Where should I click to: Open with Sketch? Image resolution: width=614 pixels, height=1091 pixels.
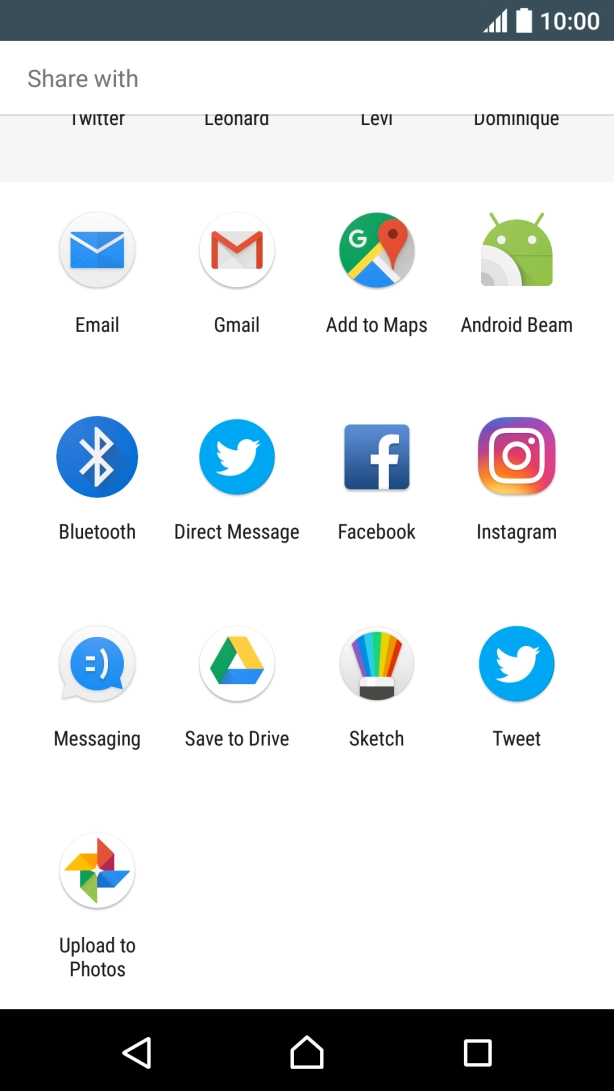point(376,665)
